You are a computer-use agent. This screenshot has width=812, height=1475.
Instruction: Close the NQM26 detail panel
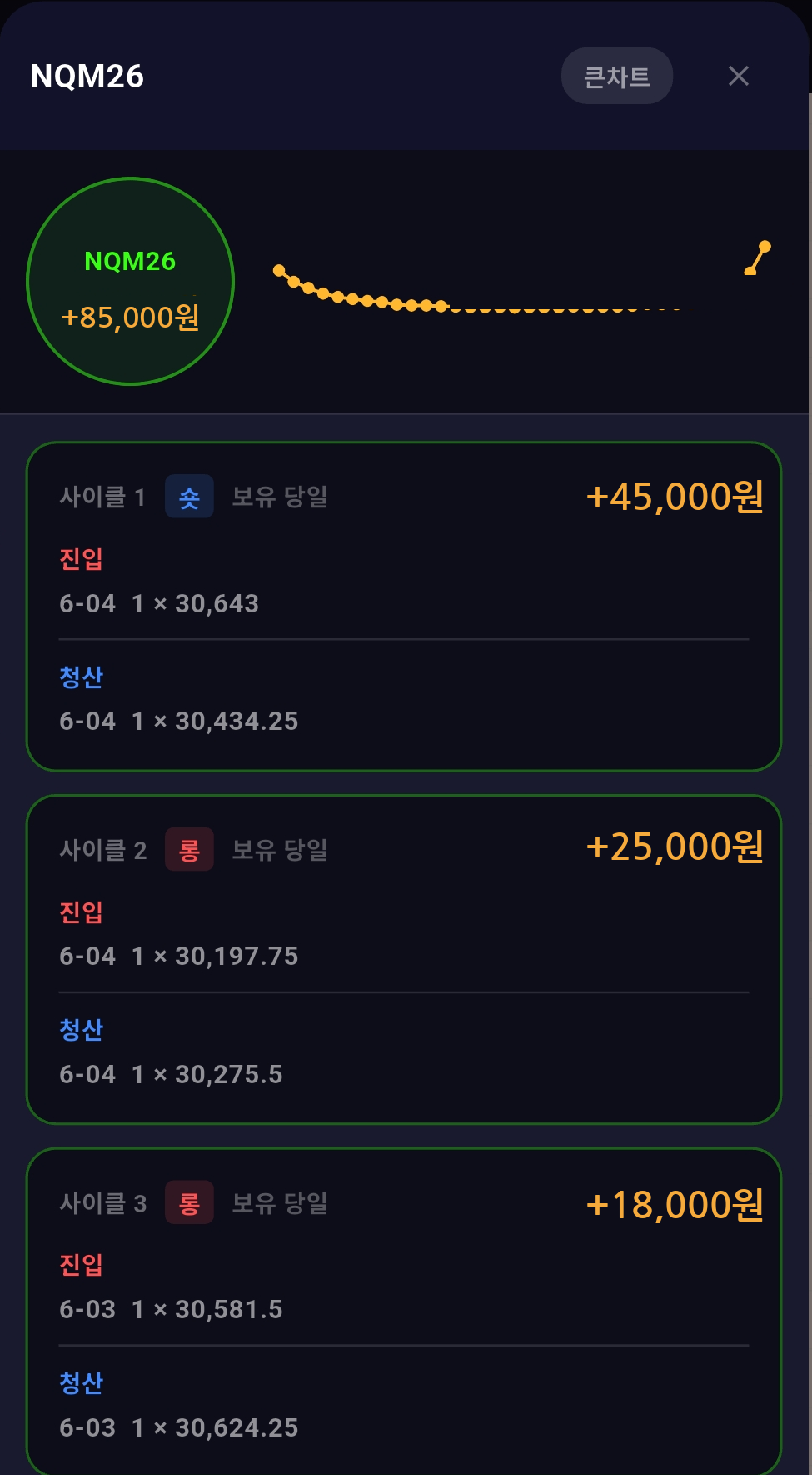[739, 76]
